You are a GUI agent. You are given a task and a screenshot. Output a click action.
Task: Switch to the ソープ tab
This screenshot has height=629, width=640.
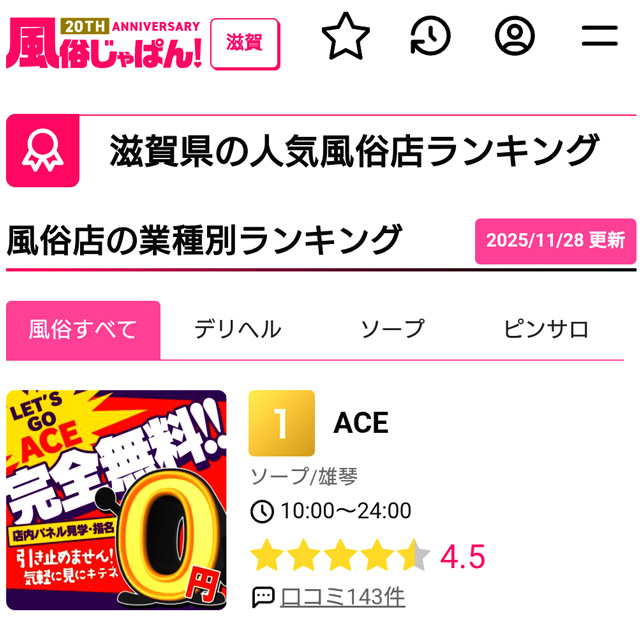coord(392,330)
